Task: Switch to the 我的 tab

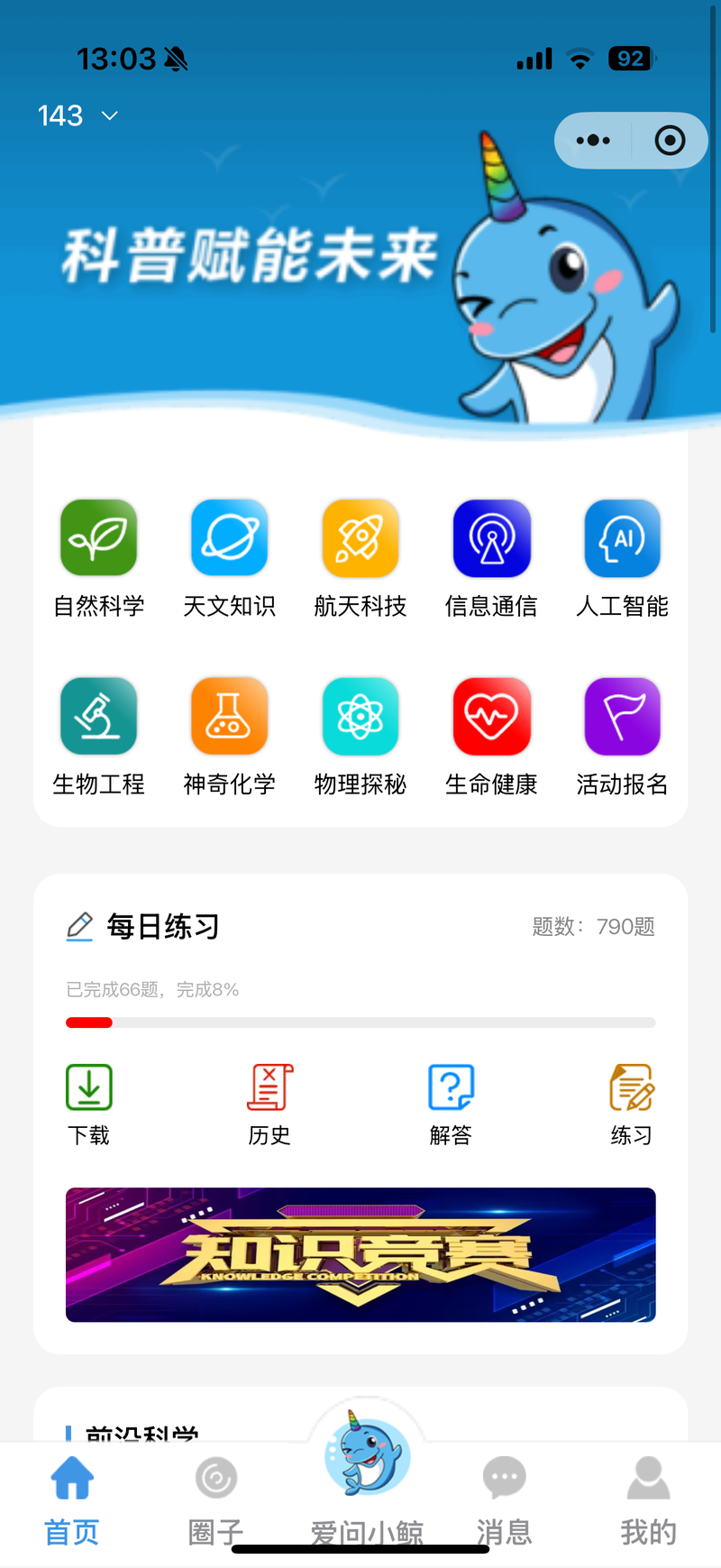Action: 648,1497
